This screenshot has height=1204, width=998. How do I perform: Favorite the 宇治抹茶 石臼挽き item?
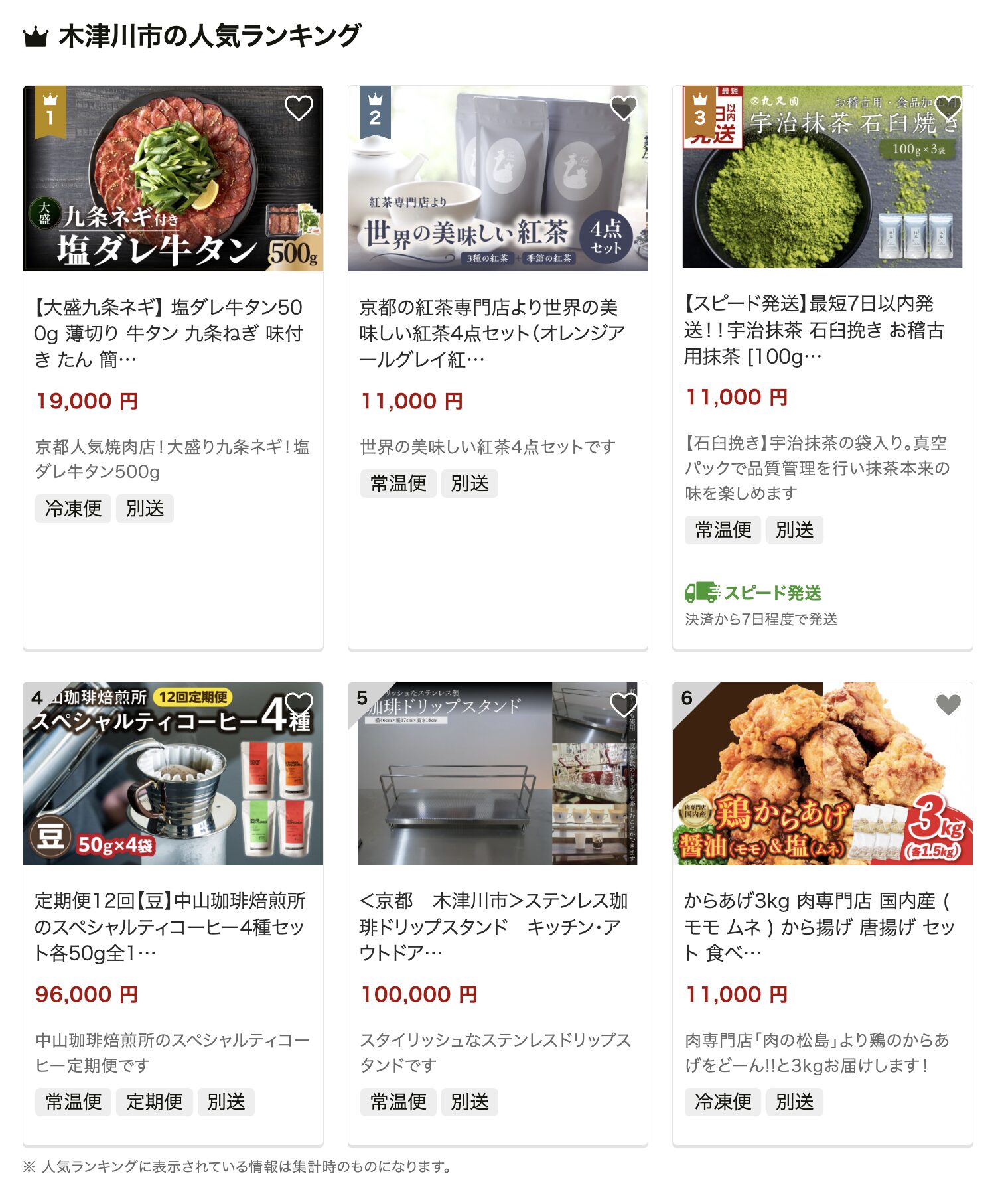pyautogui.click(x=948, y=108)
